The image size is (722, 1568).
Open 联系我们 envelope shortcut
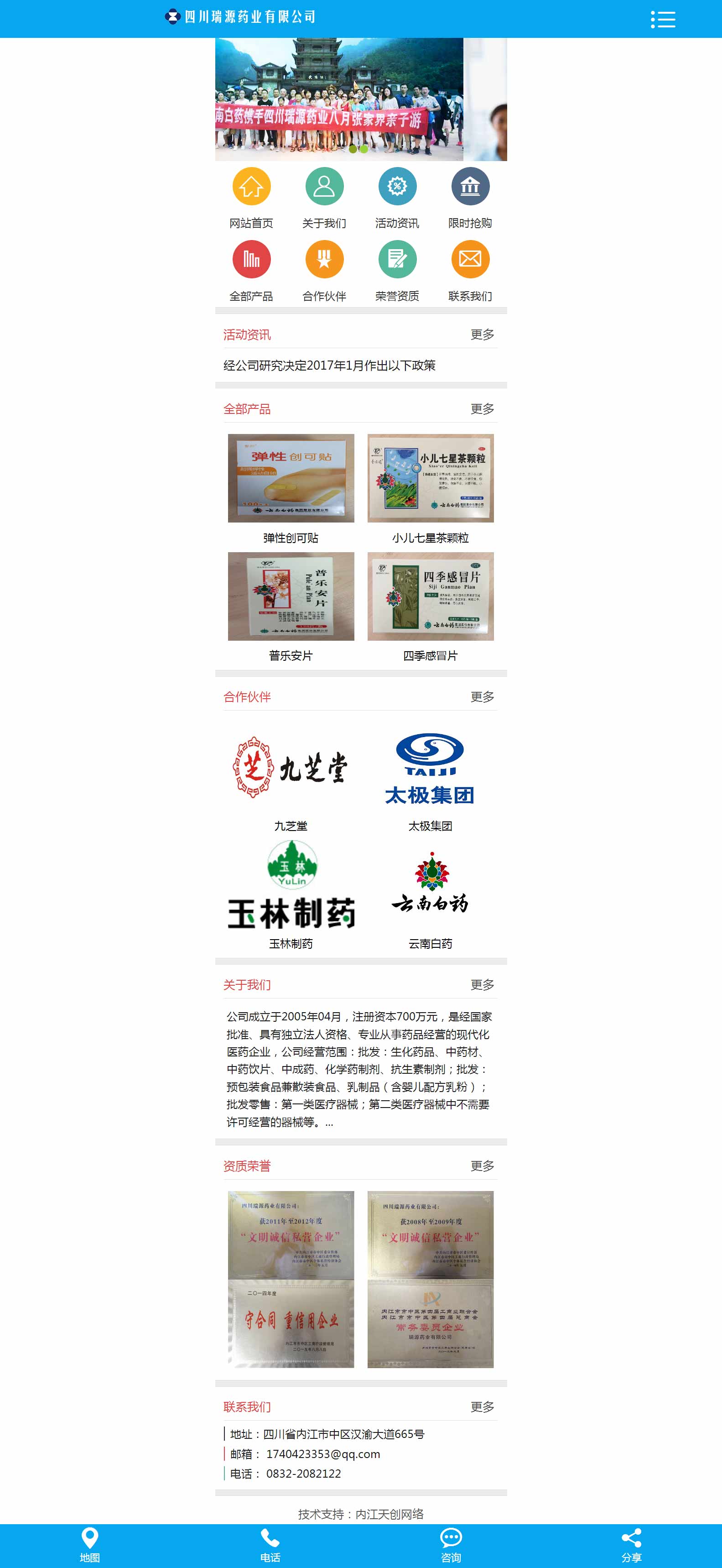tap(470, 260)
